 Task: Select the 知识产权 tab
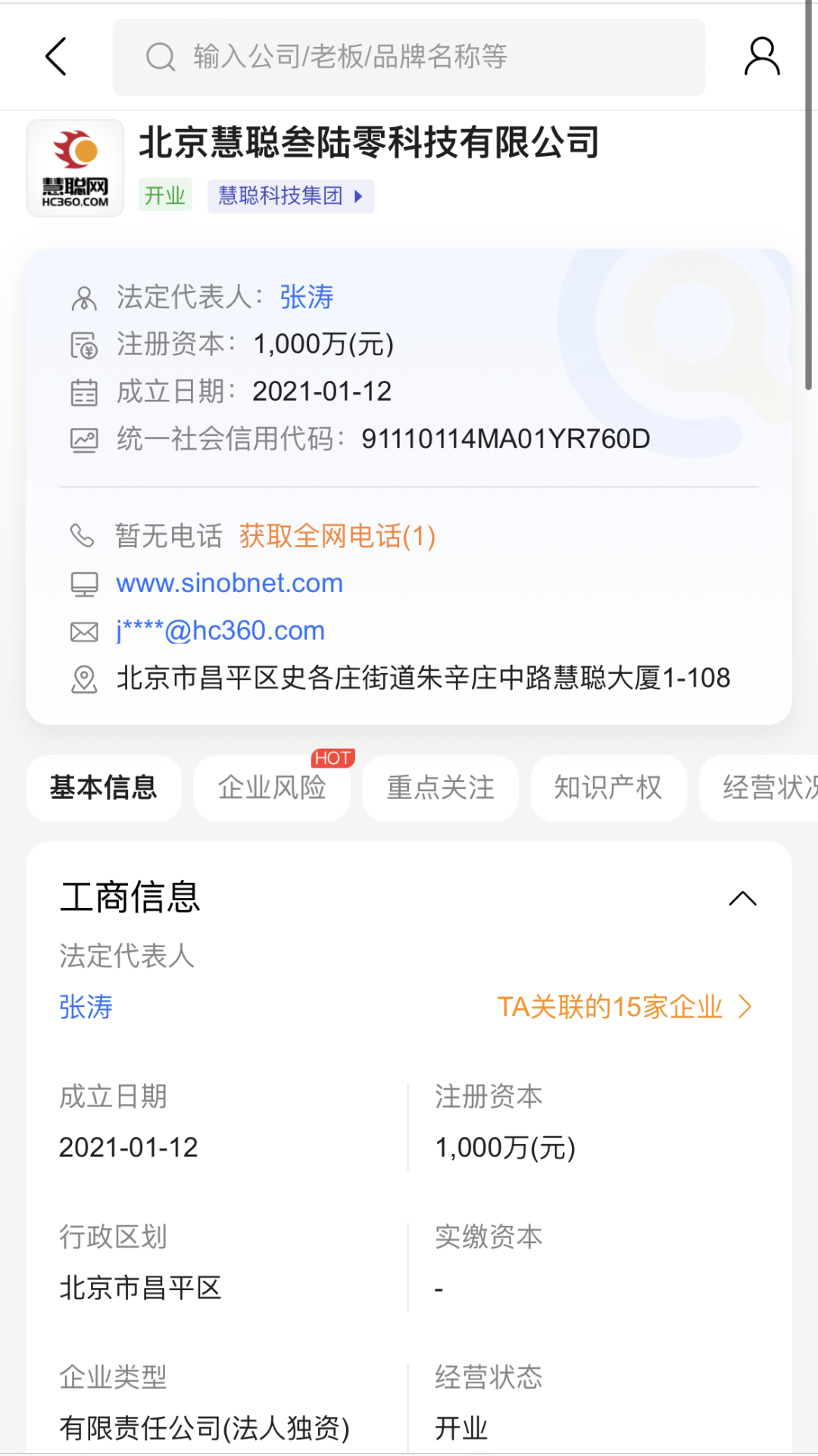608,787
